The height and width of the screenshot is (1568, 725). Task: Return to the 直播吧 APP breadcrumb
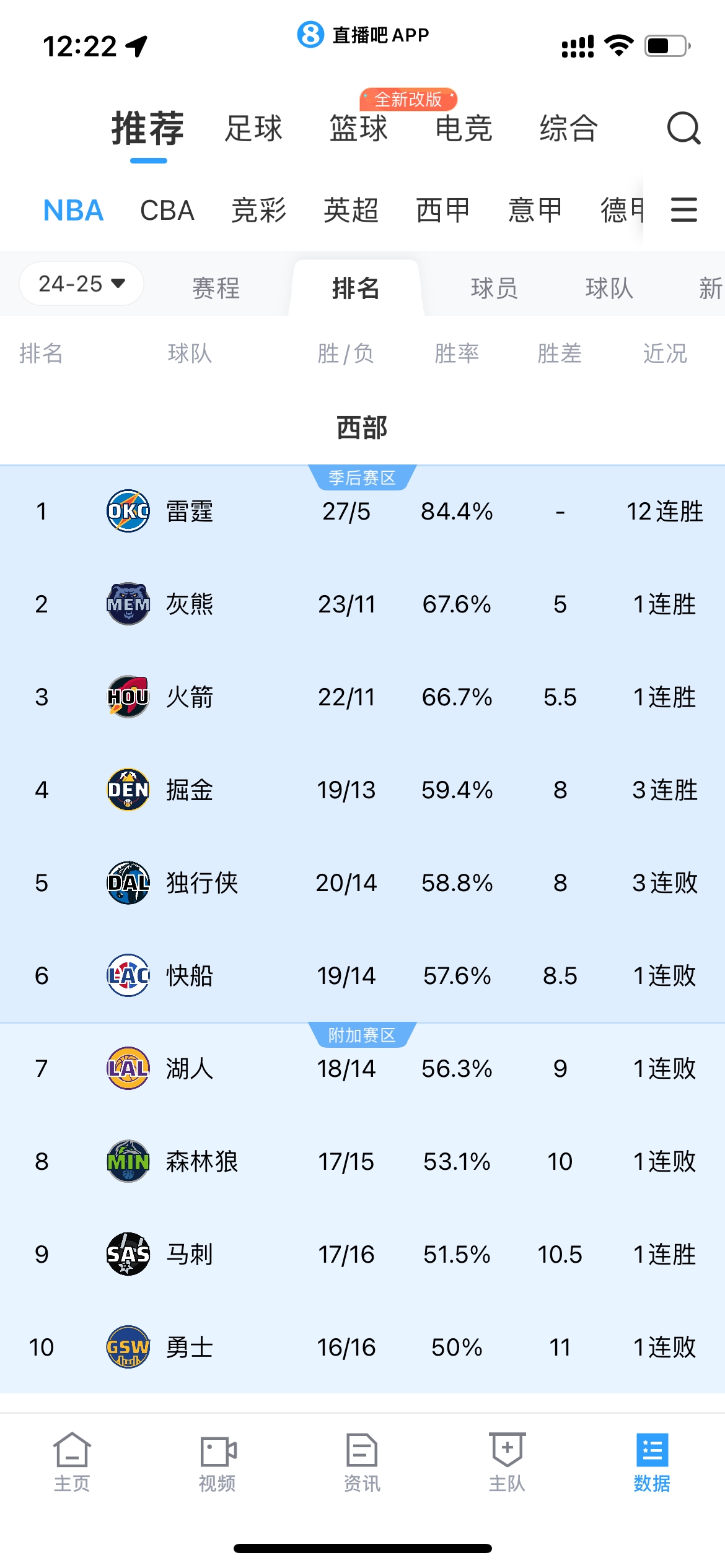[363, 35]
